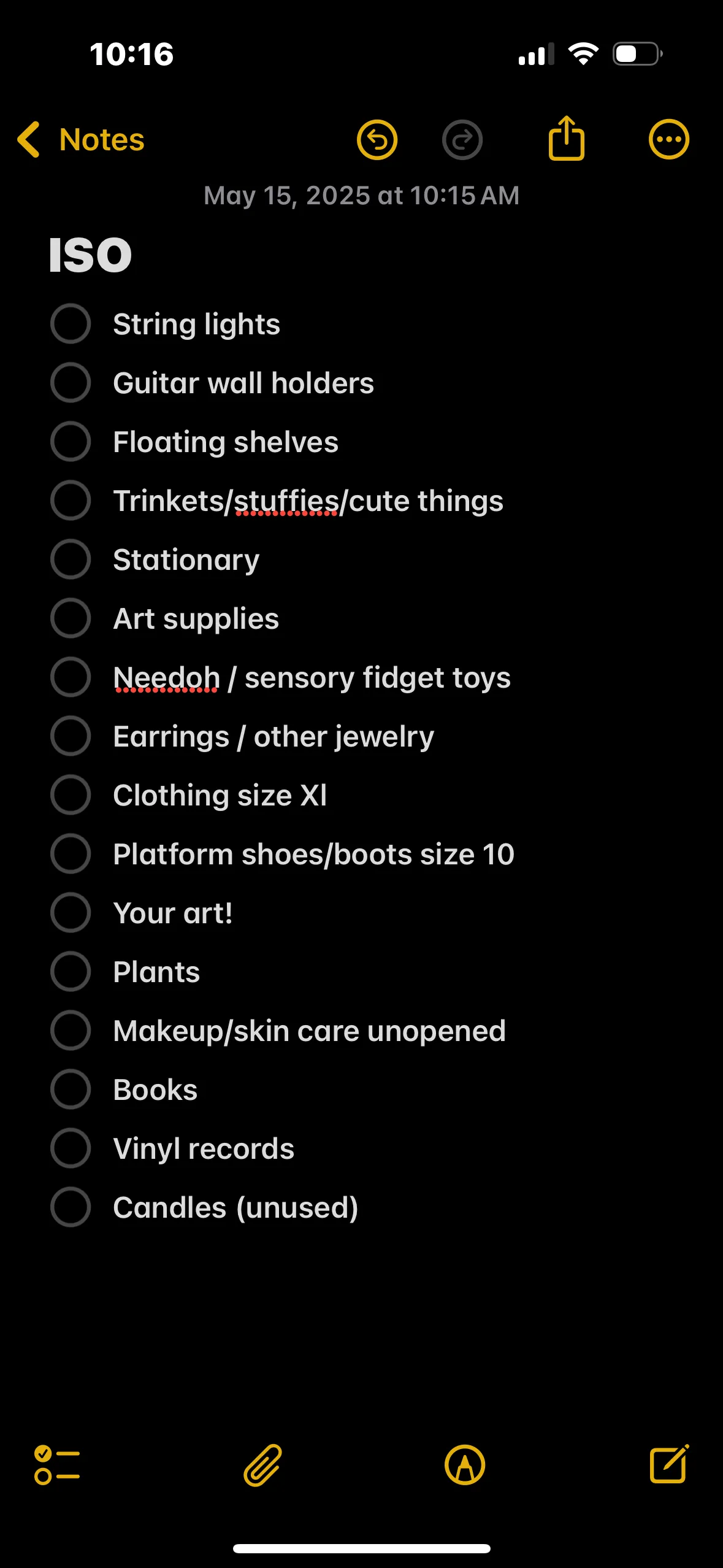Check the Clothing size Xl item
This screenshot has height=1568, width=723.
71,795
